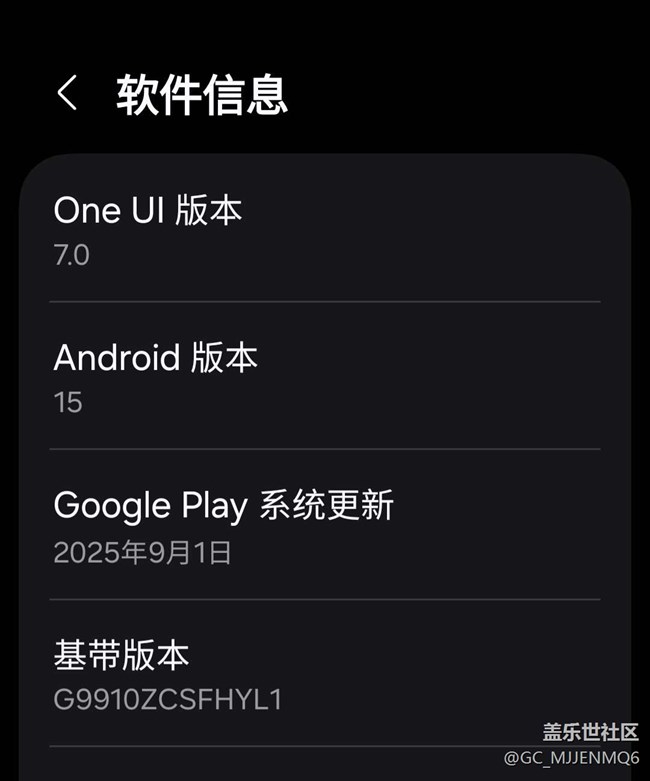Tap the Android 版本 entry

(x=324, y=378)
